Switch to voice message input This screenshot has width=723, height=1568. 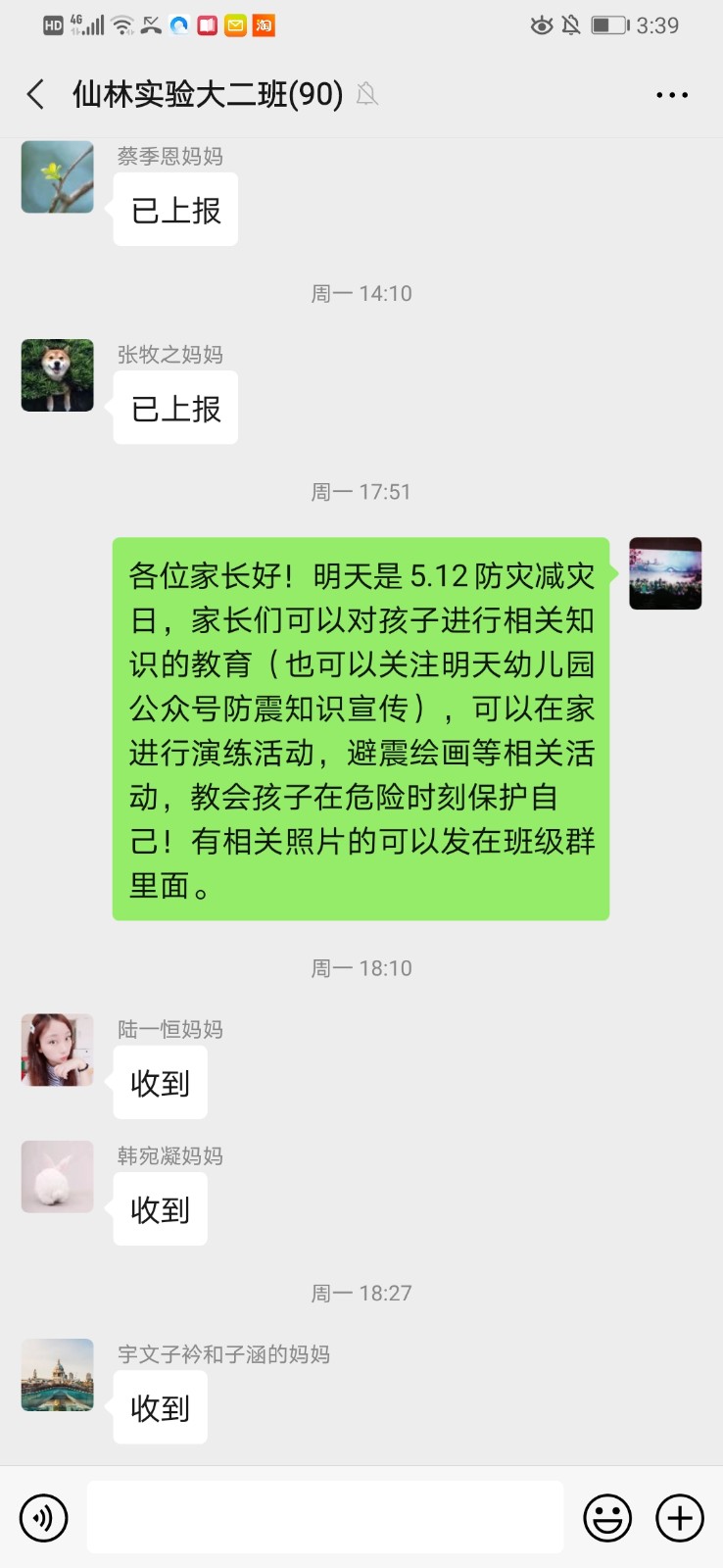pos(44,1518)
